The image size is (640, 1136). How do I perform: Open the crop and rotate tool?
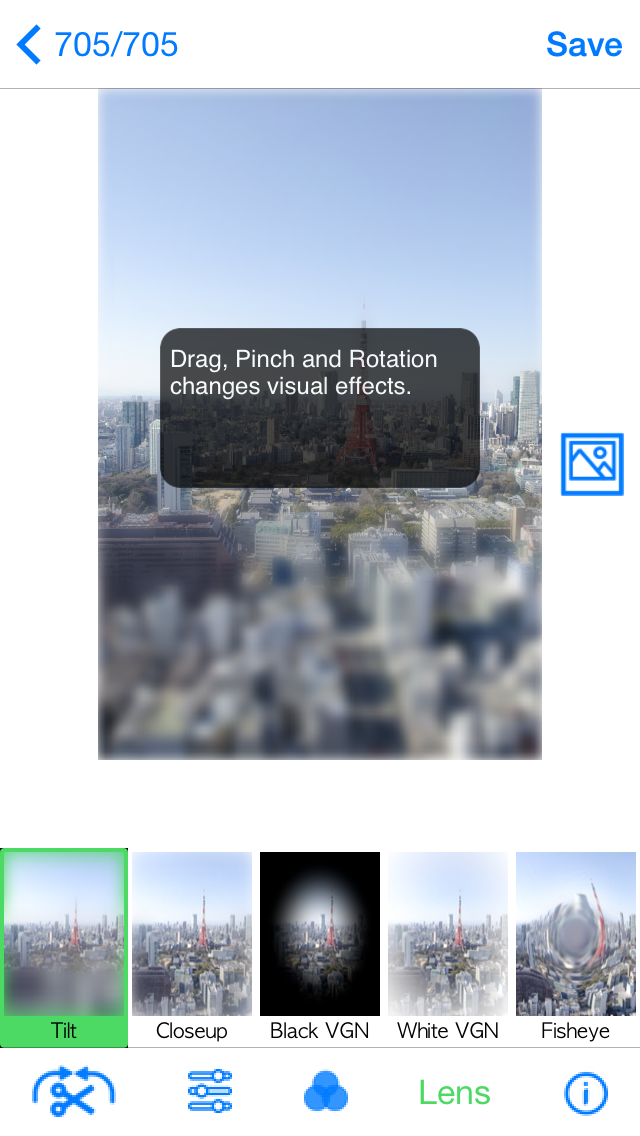click(74, 1091)
